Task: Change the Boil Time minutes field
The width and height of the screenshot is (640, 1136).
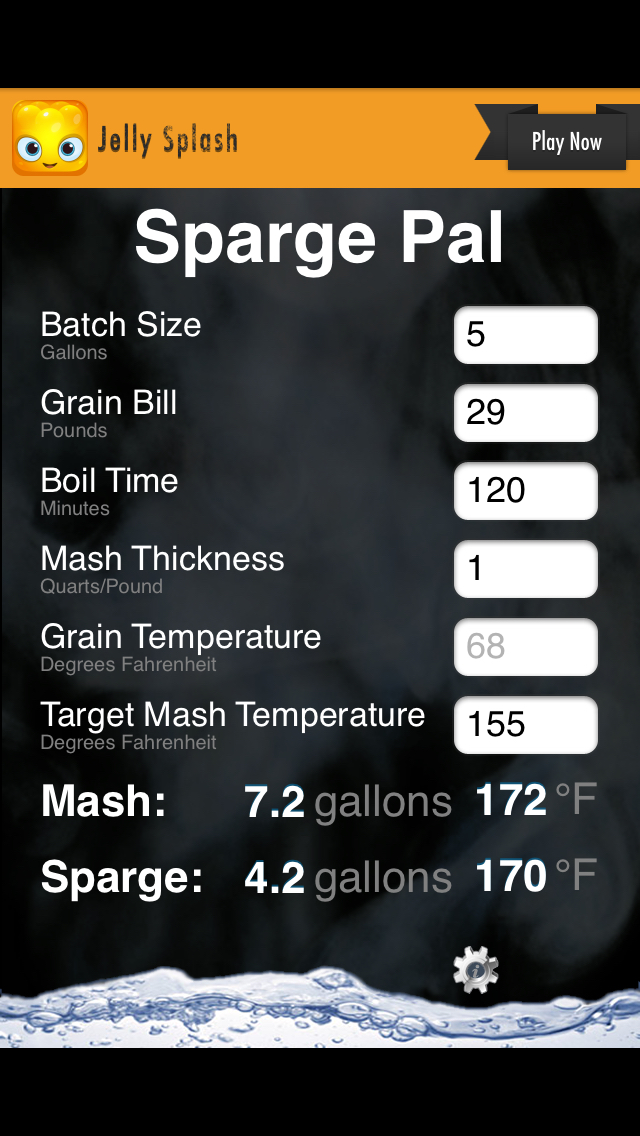Action: 525,490
